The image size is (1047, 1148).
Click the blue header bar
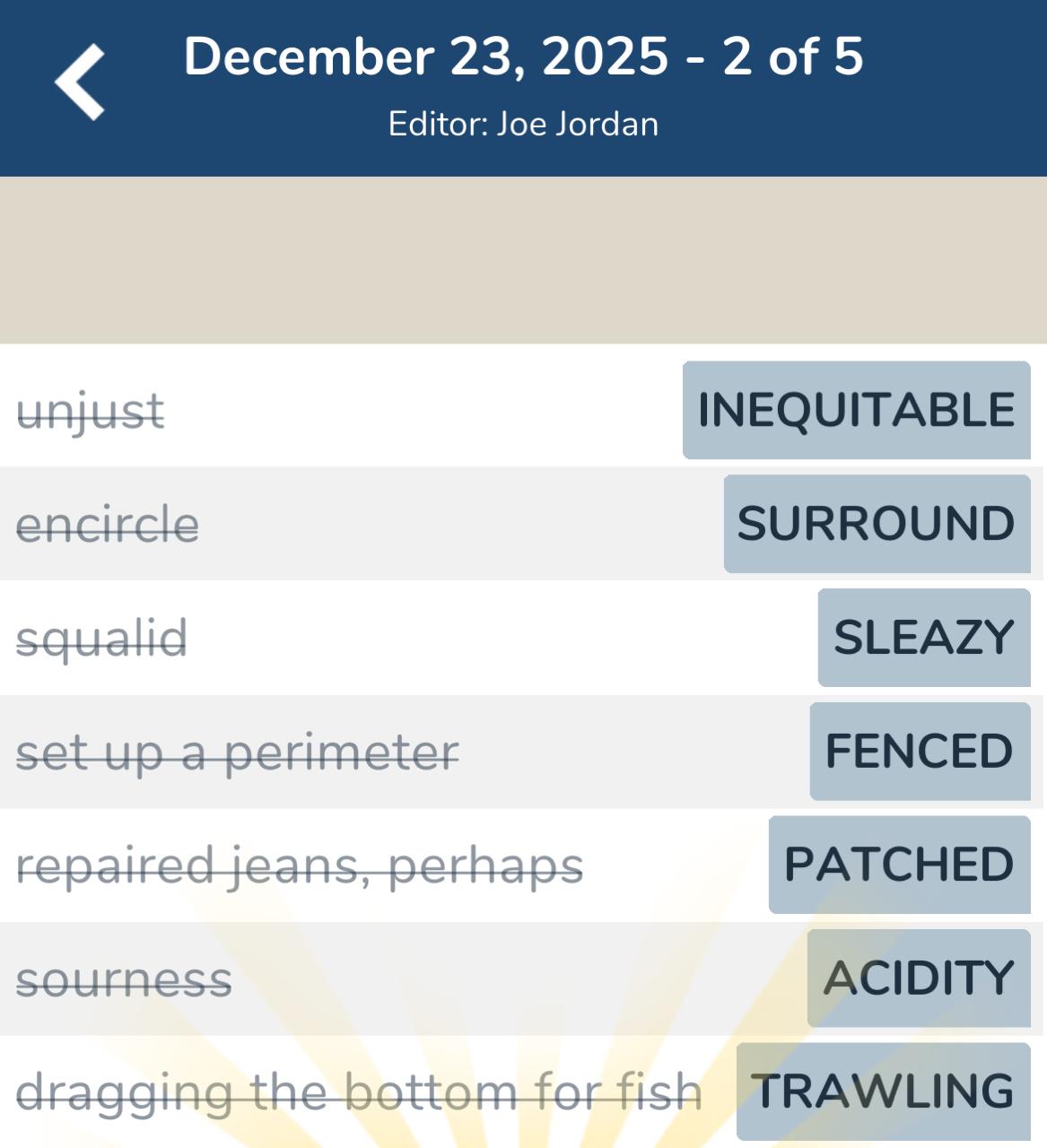523,90
